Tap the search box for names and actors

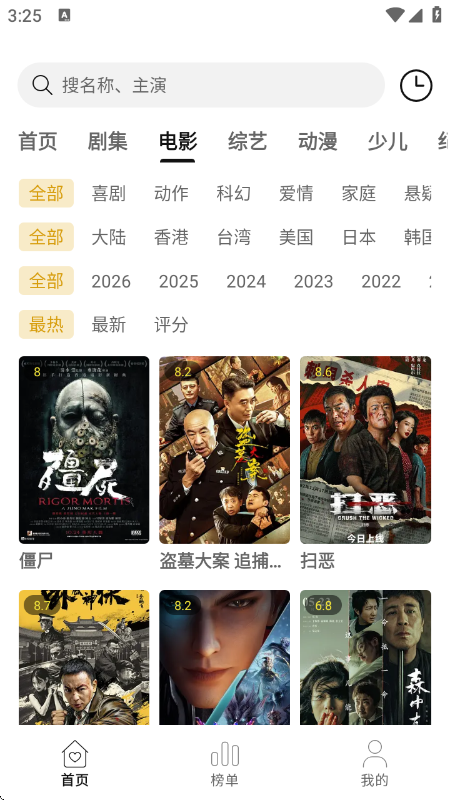point(201,85)
